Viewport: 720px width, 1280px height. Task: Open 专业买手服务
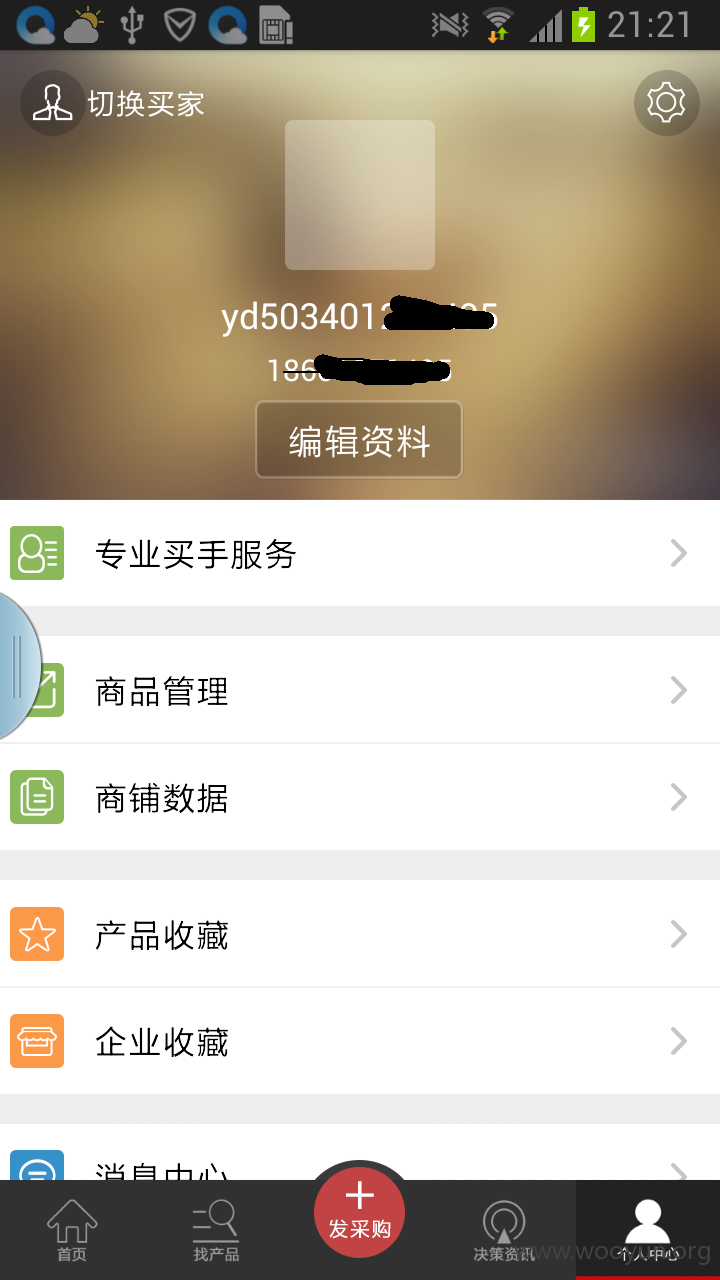click(360, 553)
